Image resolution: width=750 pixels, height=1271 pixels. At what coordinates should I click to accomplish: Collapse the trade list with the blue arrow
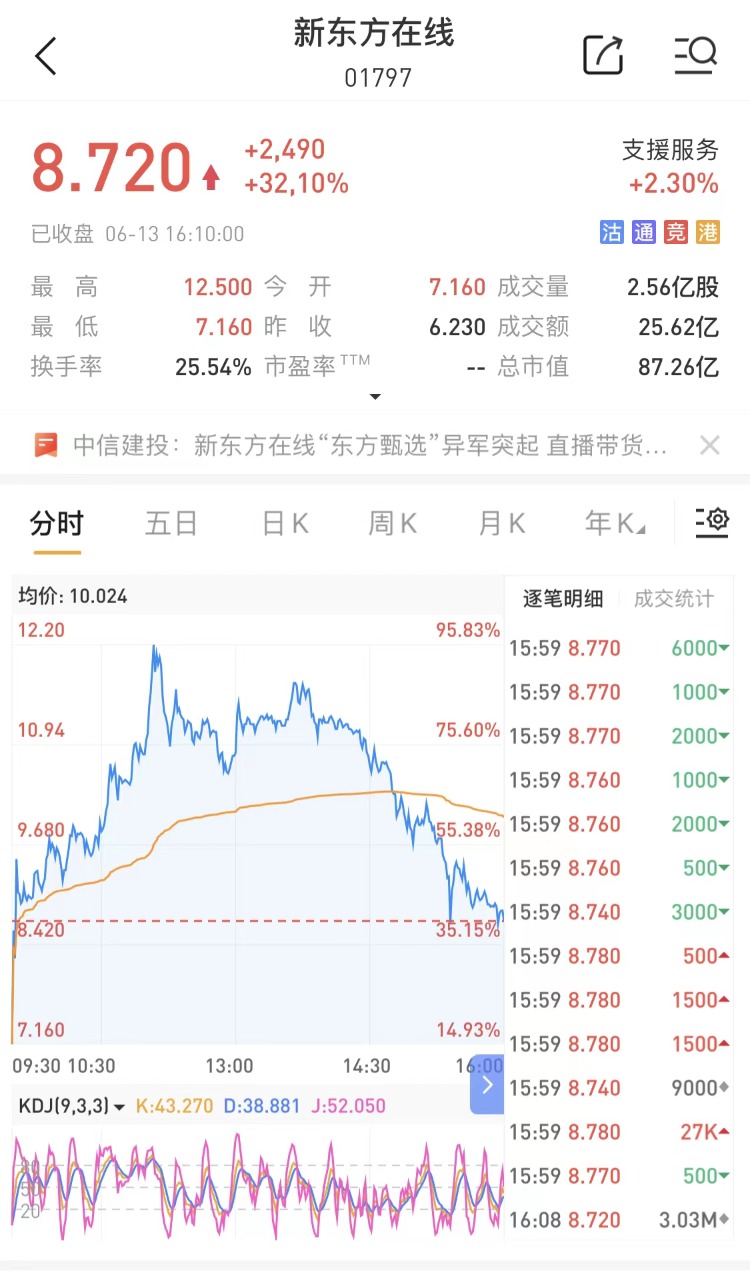coord(487,1085)
